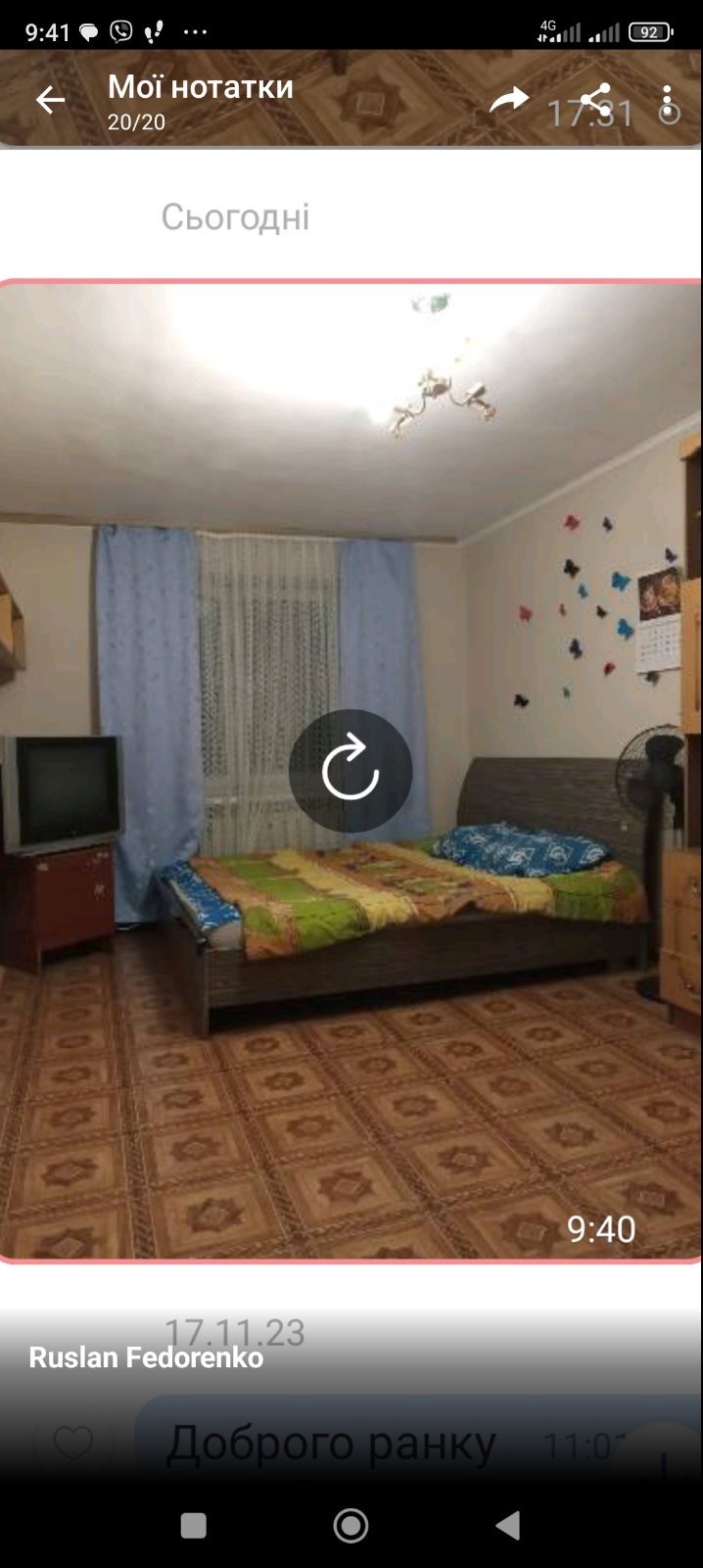Forward this image with the arrow icon
The height and width of the screenshot is (1568, 703).
(508, 100)
